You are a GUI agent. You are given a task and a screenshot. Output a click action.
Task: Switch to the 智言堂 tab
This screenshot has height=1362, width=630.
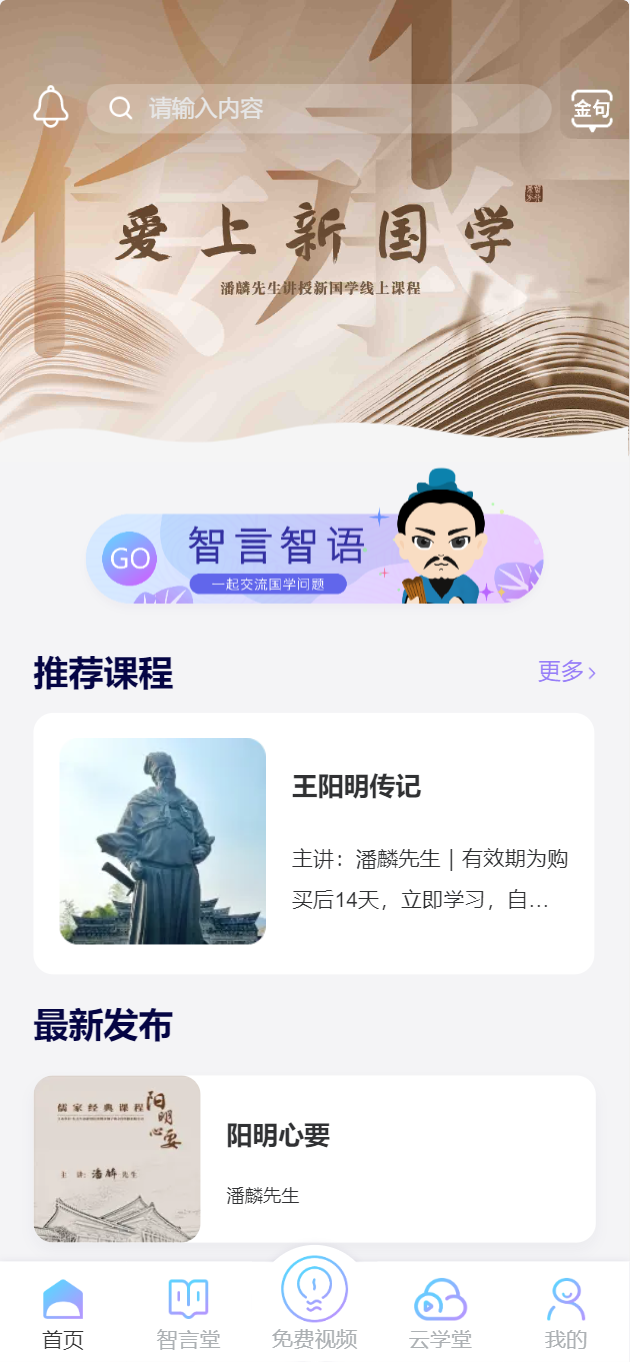click(188, 1312)
